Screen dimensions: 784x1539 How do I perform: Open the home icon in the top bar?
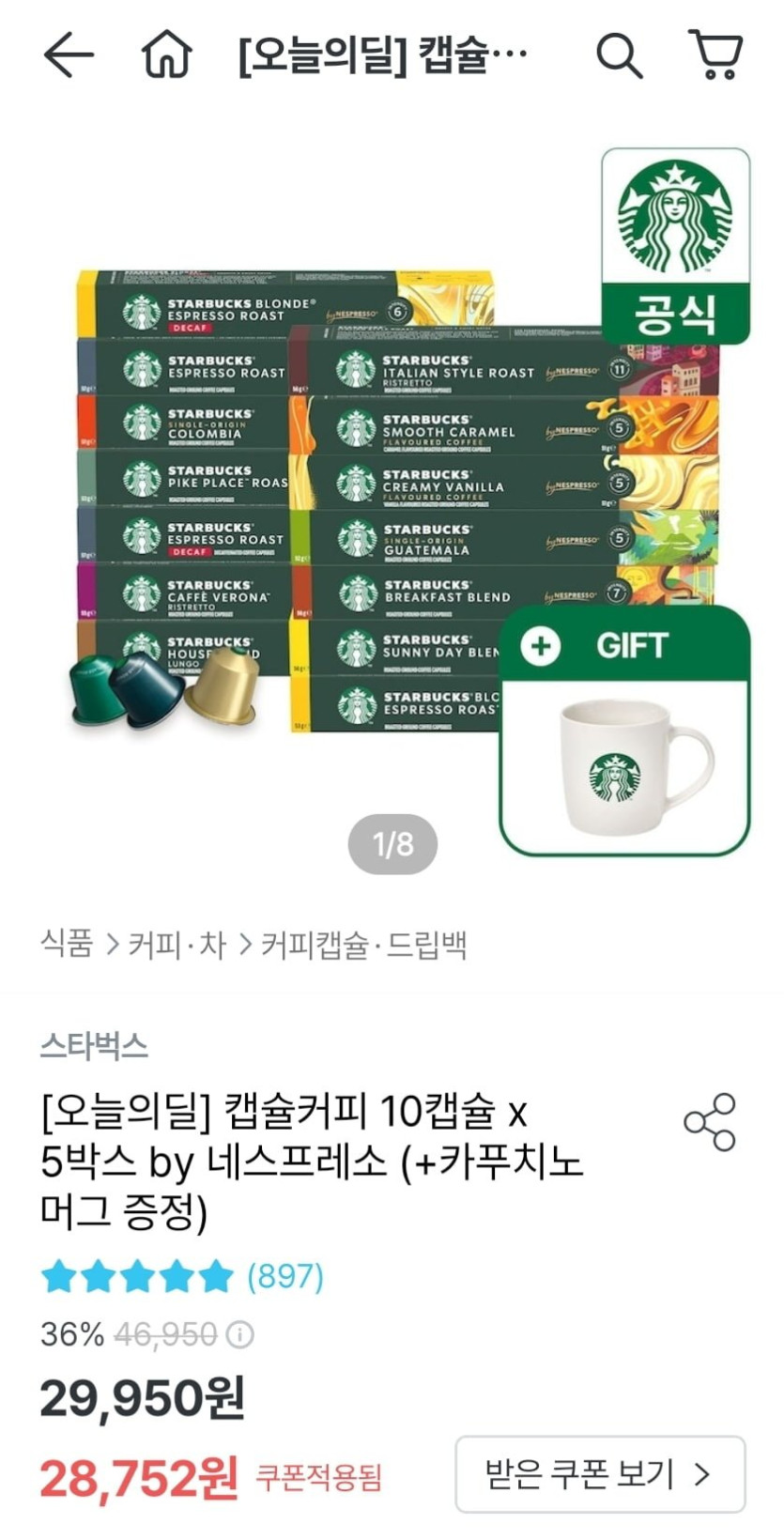click(x=166, y=54)
